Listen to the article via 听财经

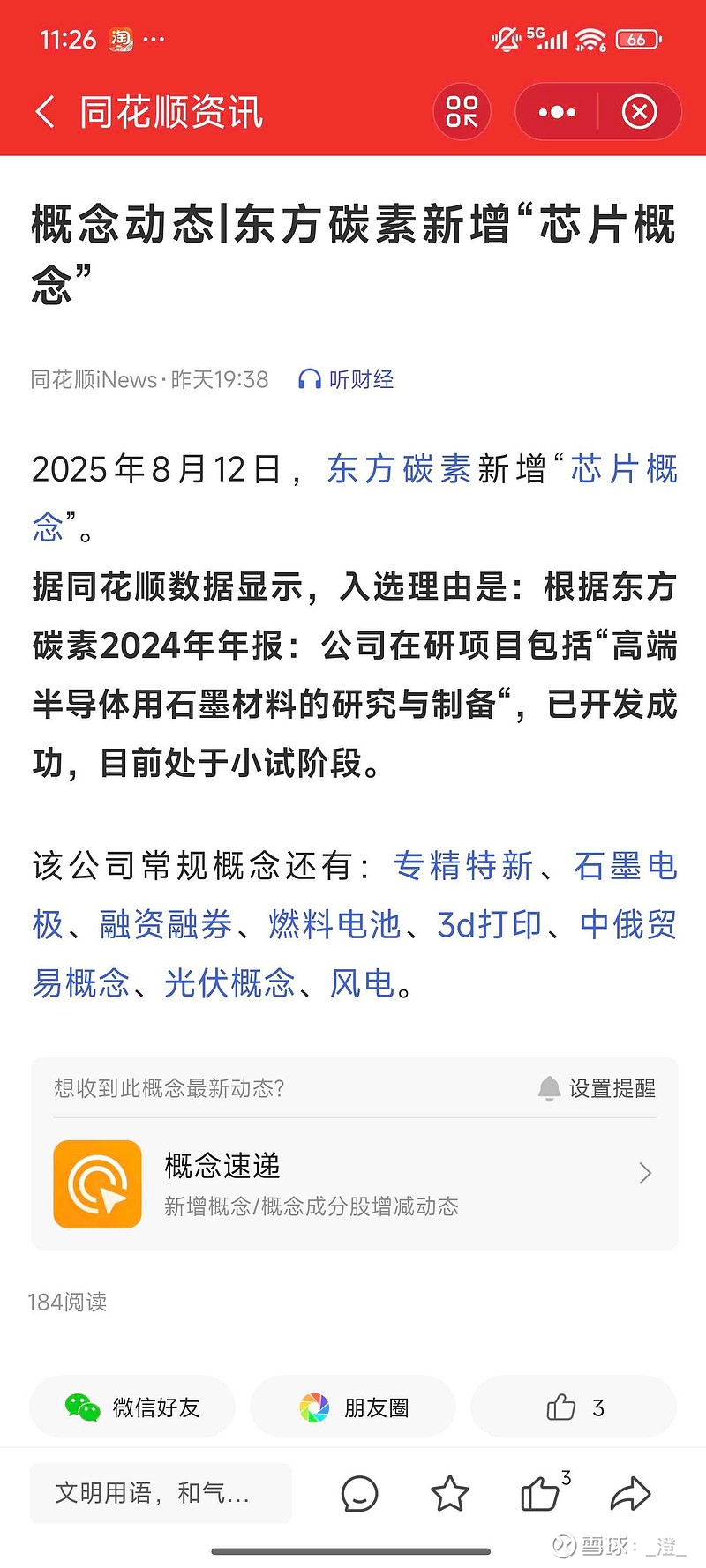coord(346,379)
